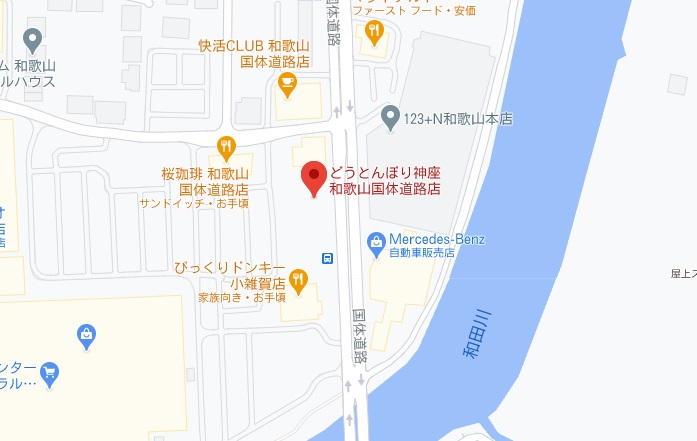Tap the gray pin for 和歌山 ルハウス

click(32, 40)
